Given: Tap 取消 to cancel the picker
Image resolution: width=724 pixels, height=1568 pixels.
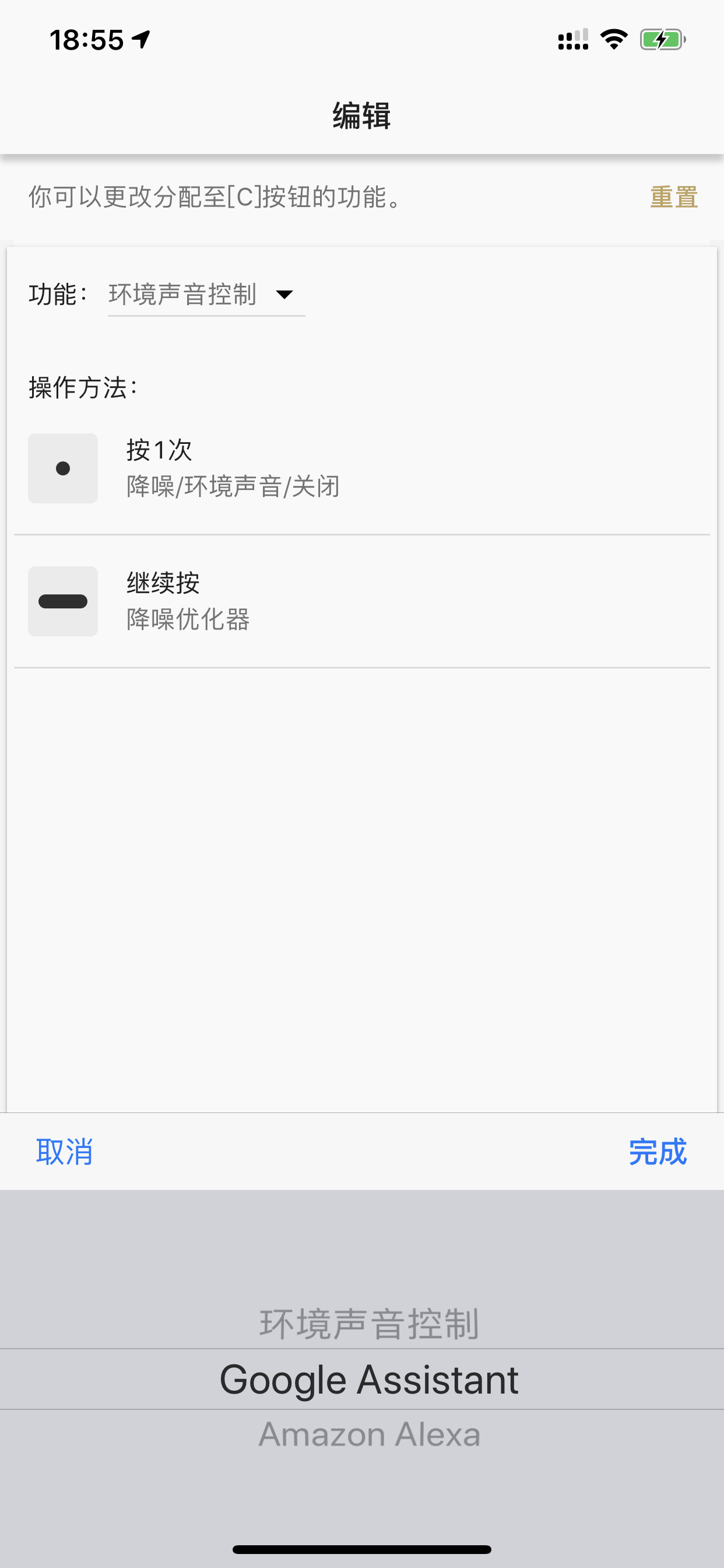Looking at the screenshot, I should pyautogui.click(x=65, y=1151).
